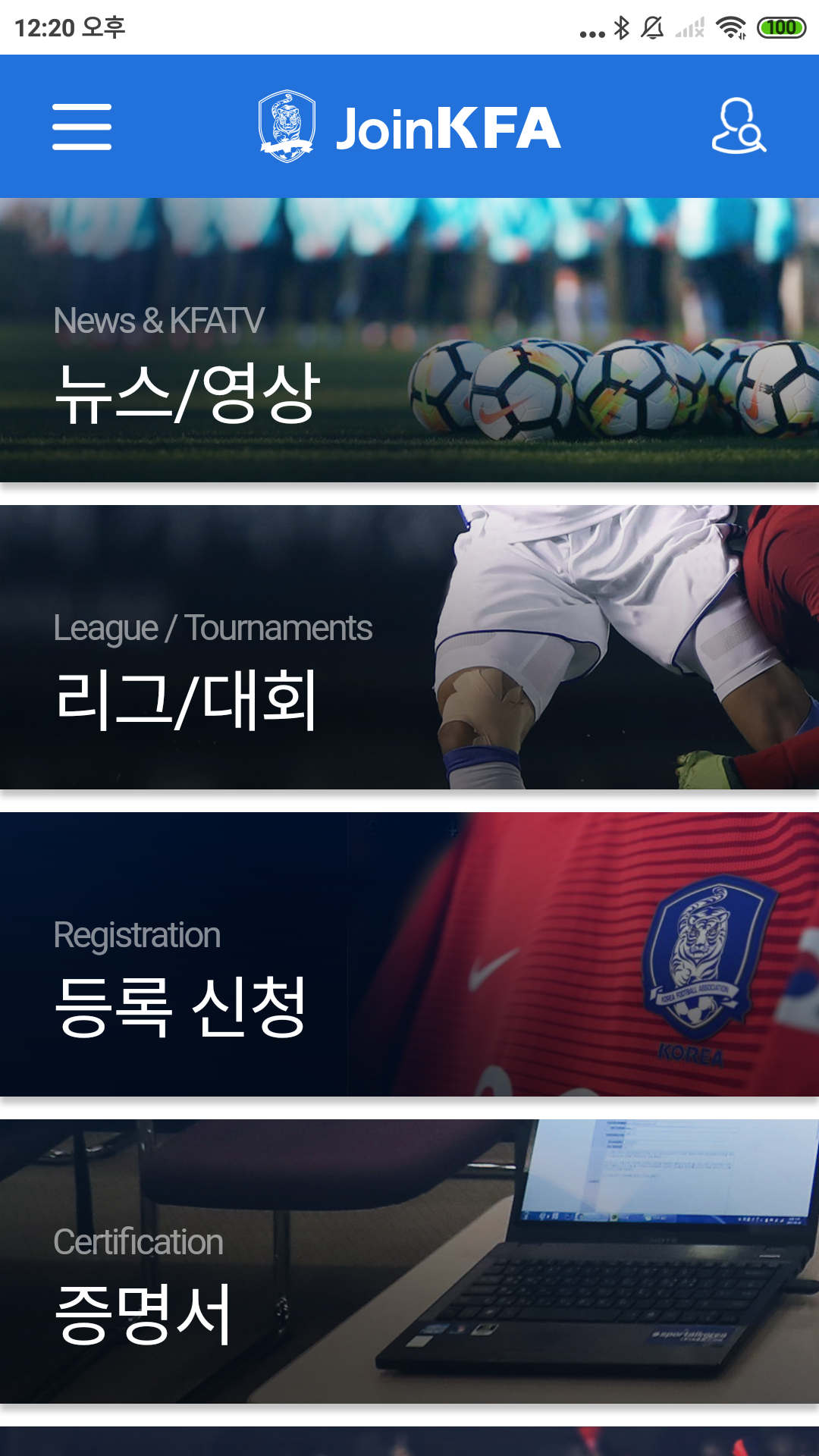The image size is (819, 1456).
Task: Open the Registration card
Action: 409,954
